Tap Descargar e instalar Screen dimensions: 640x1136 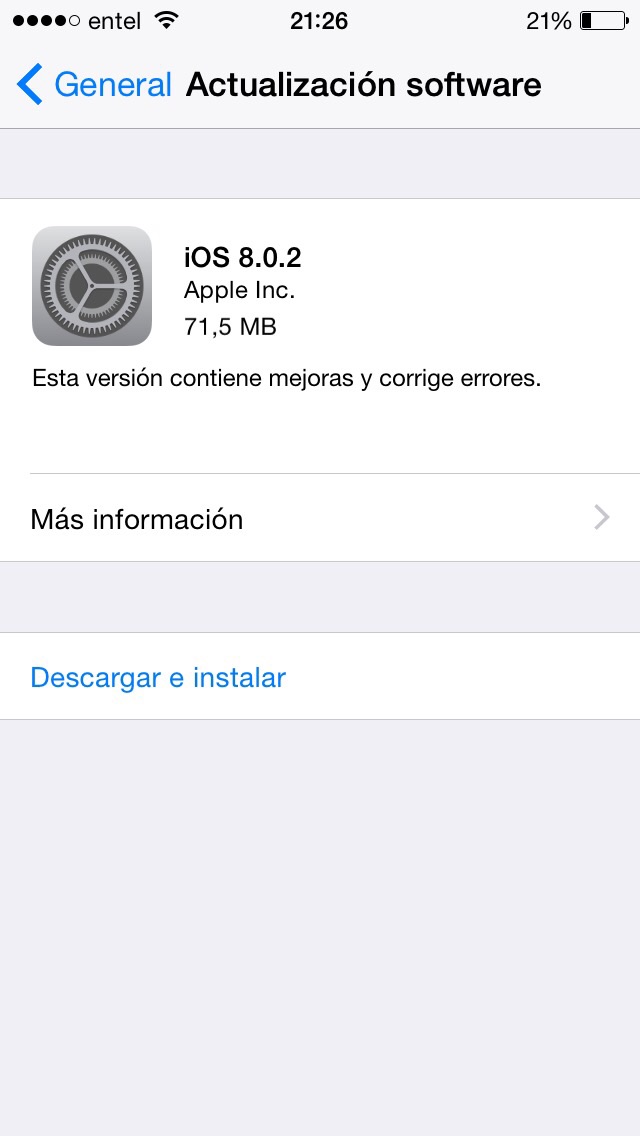click(158, 677)
